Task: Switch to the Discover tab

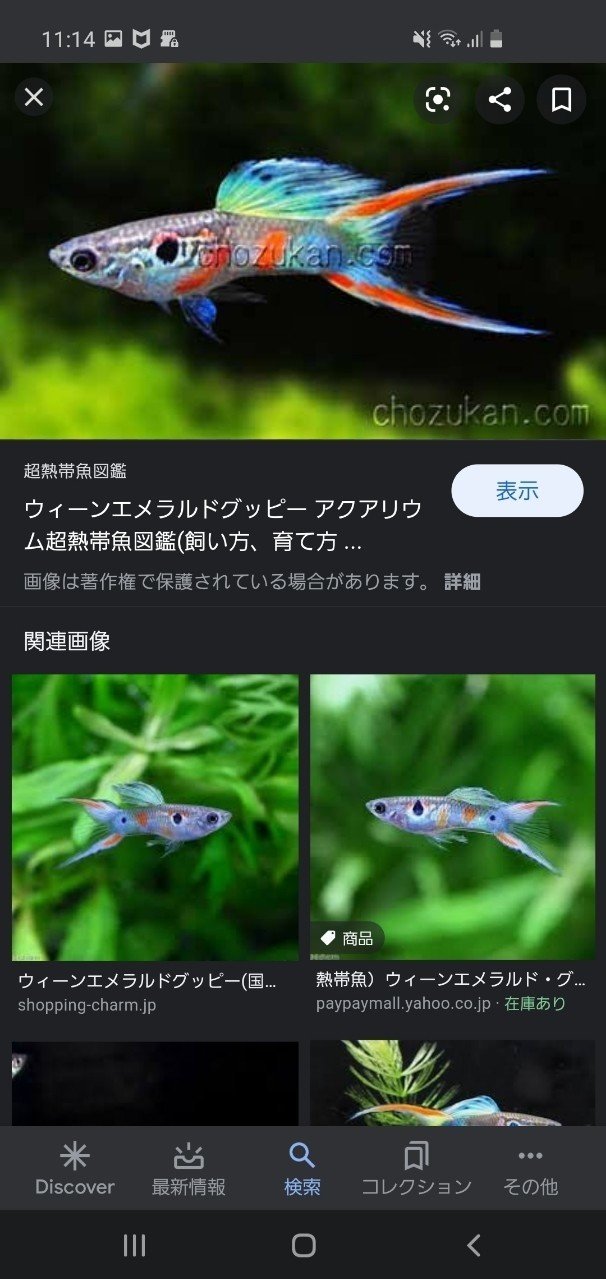Action: tap(75, 1169)
